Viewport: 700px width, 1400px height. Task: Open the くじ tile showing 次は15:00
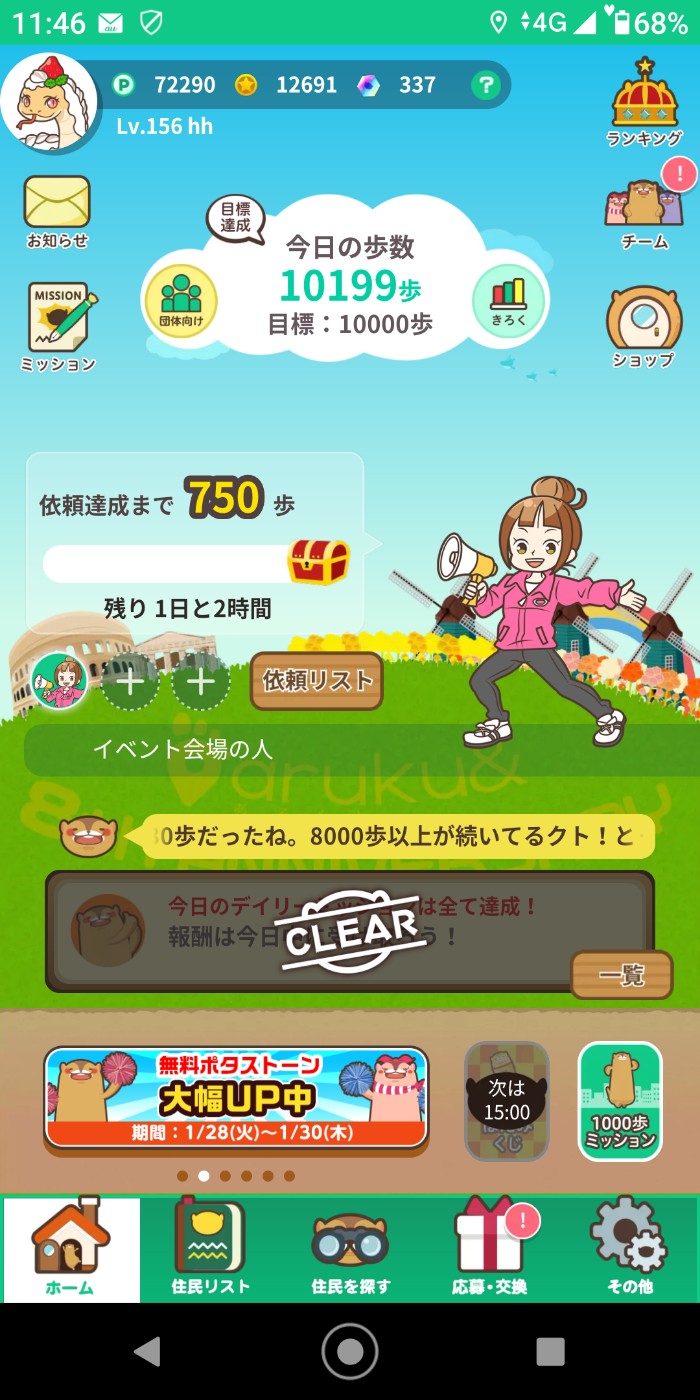[x=507, y=1101]
